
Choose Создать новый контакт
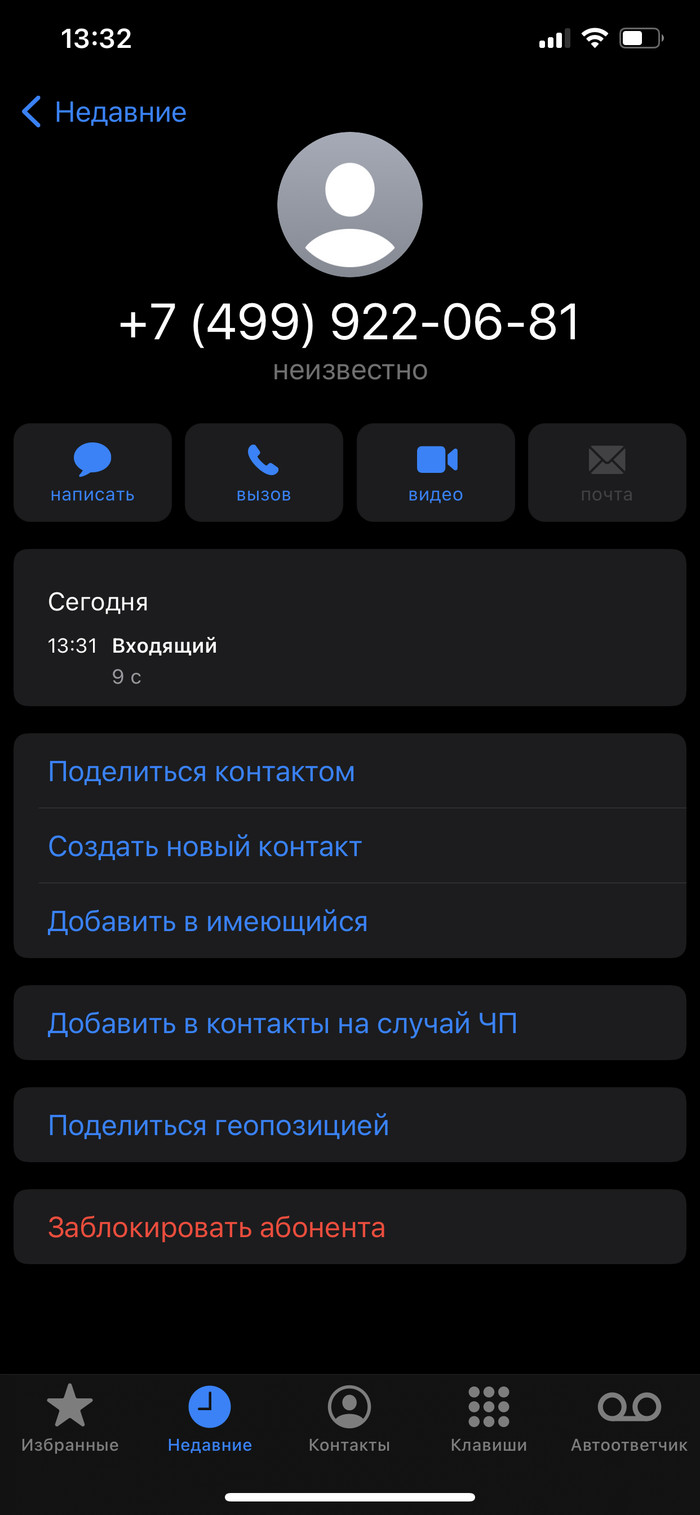[205, 847]
